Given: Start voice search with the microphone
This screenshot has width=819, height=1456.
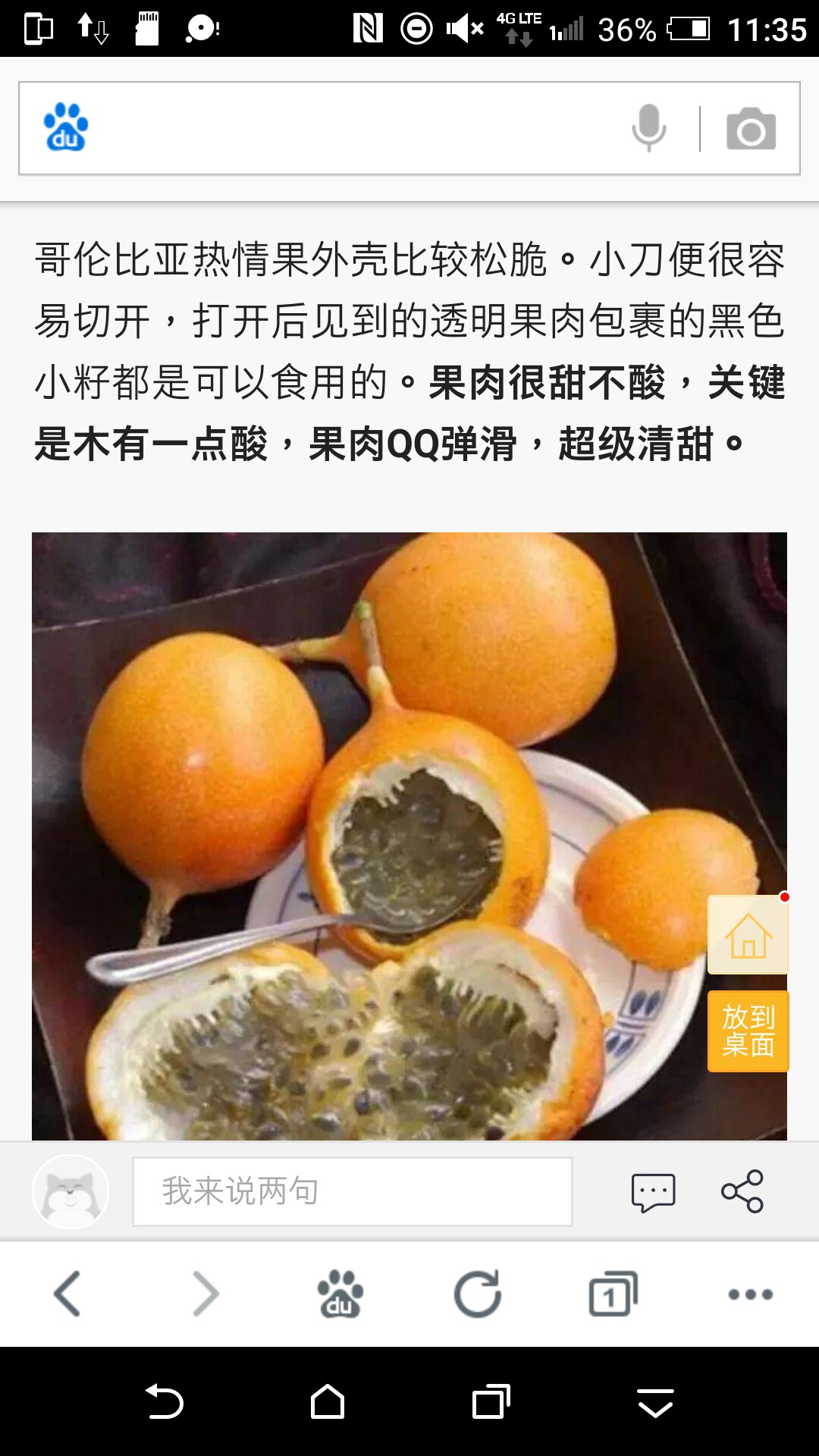Looking at the screenshot, I should pyautogui.click(x=649, y=128).
